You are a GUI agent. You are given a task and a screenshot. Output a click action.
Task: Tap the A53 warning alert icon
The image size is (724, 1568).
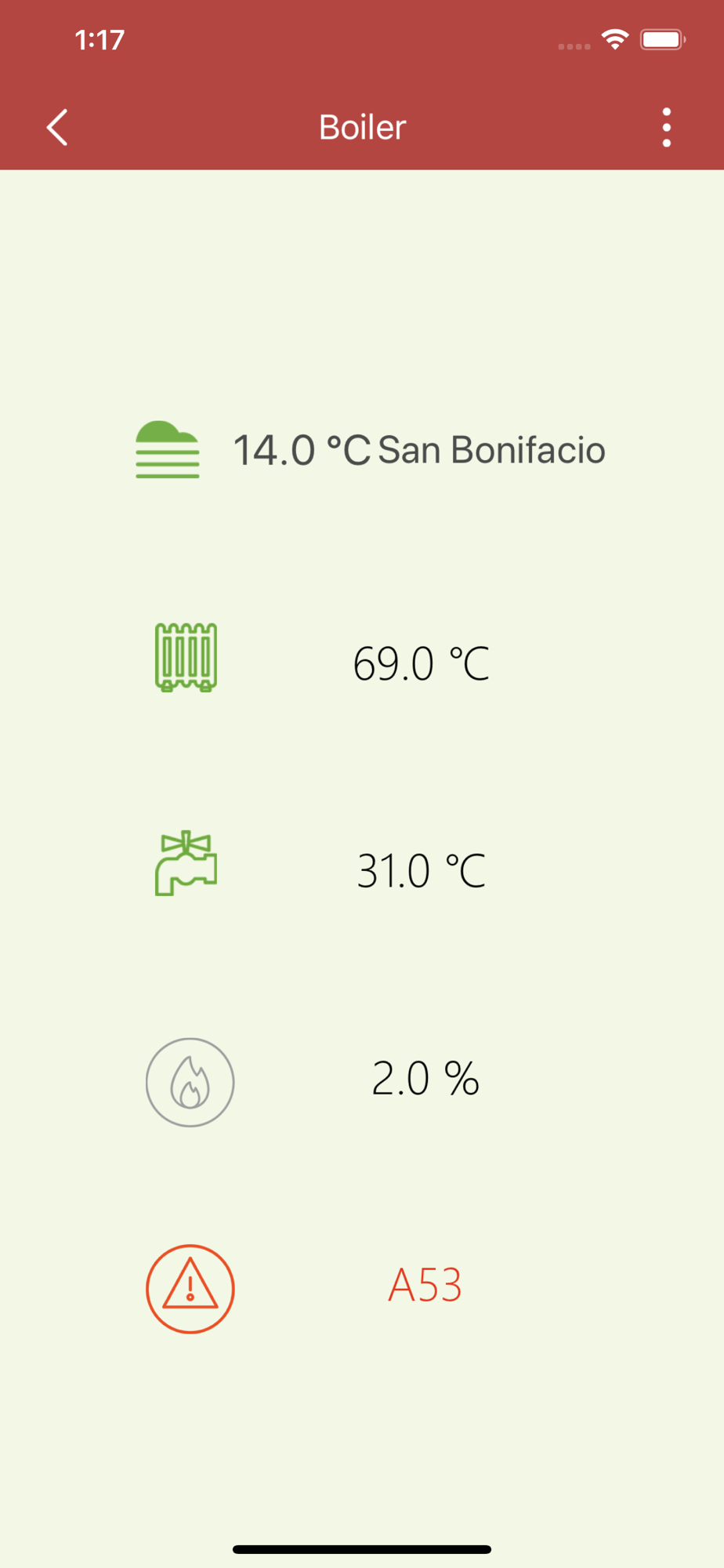190,1288
